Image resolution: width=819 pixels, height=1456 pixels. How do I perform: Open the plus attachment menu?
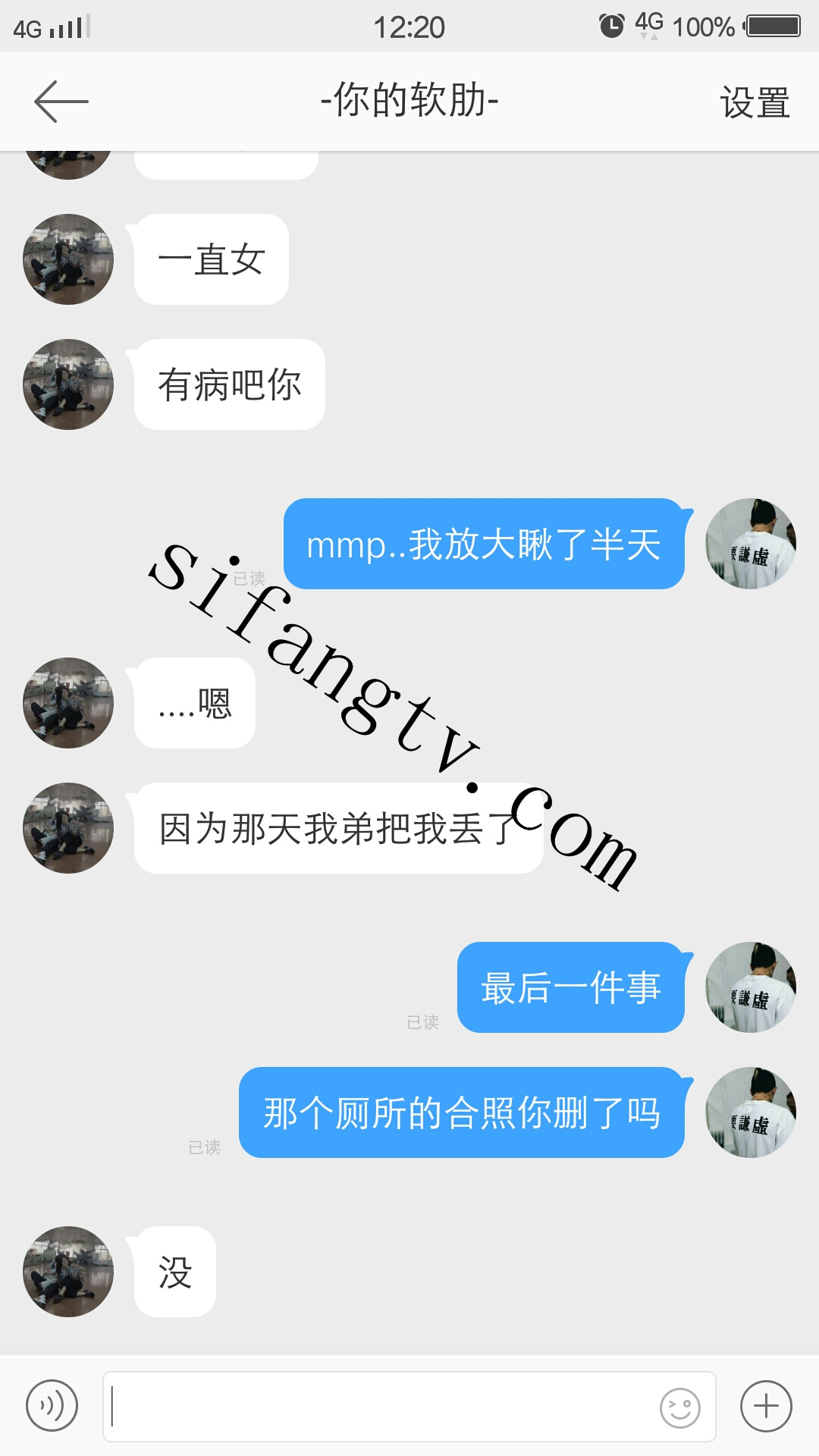tap(766, 1406)
